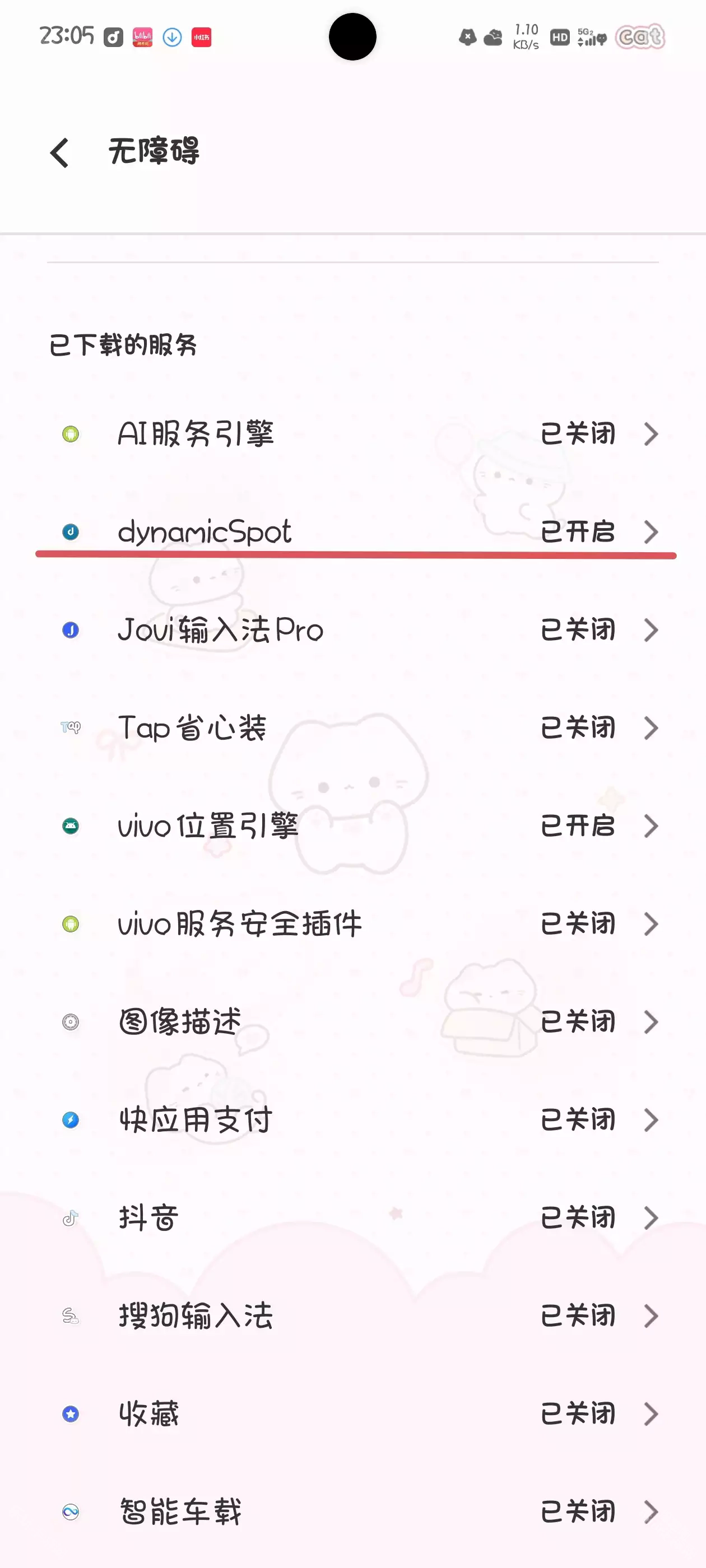Screen dimensions: 706x1568
Task: Tap the 图像描述 row
Action: pyautogui.click(x=352, y=1022)
